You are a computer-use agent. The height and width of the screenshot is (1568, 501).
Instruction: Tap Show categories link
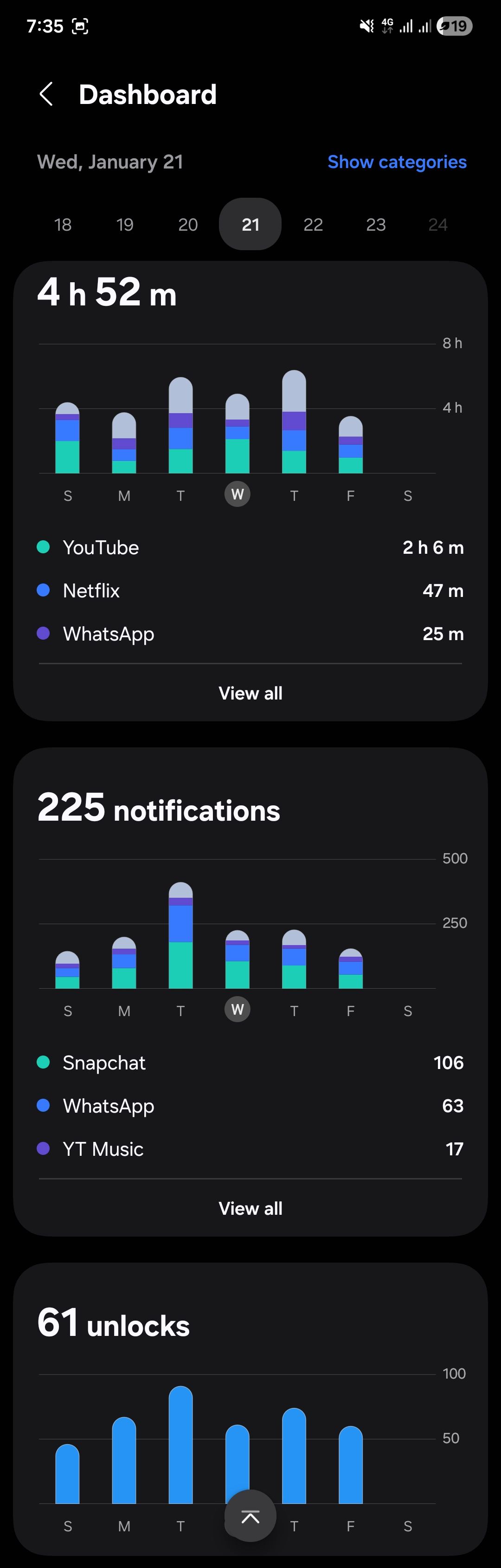pos(397,162)
